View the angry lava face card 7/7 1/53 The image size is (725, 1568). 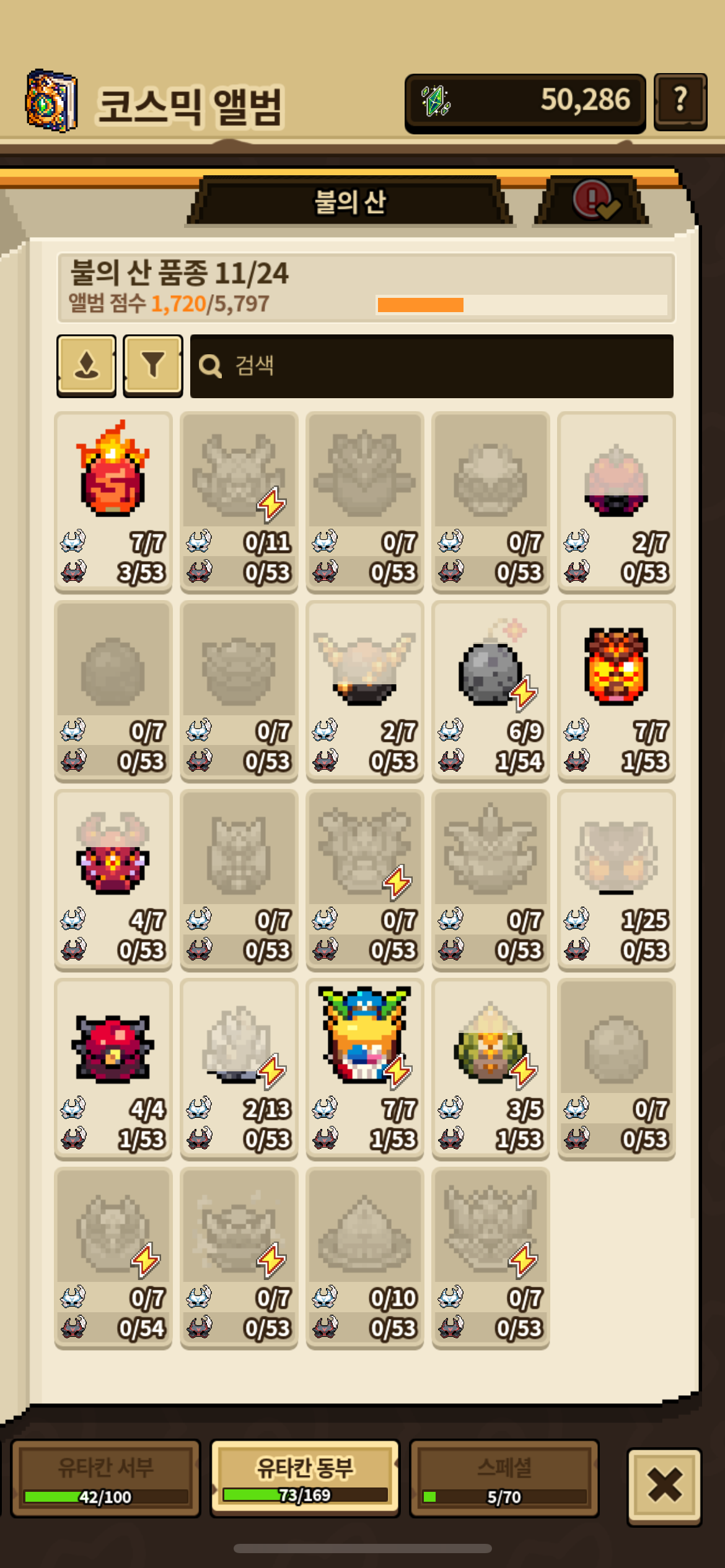[x=617, y=690]
